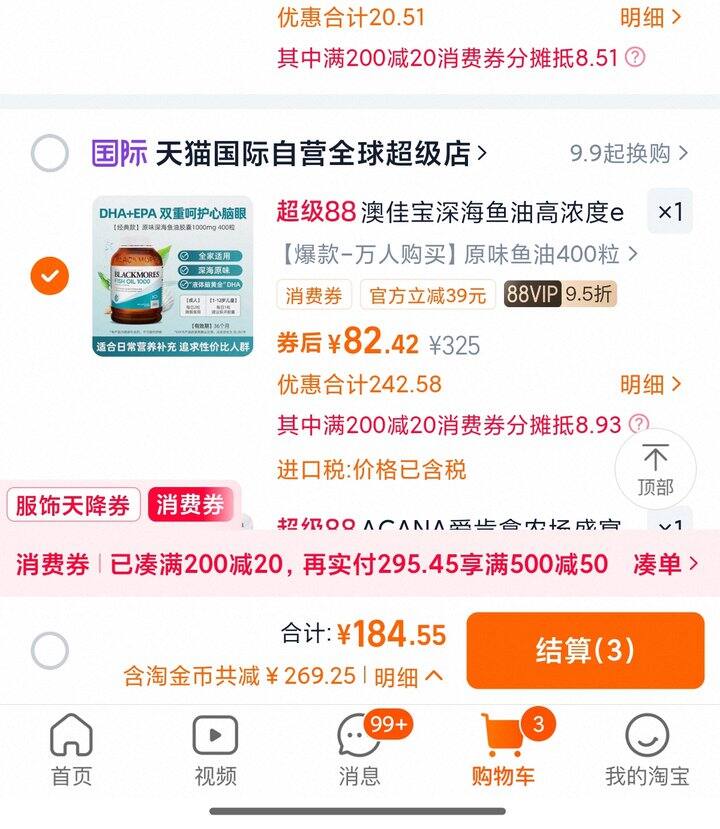
Task: View 明细 for 优惠合计20.51
Action: [x=650, y=17]
